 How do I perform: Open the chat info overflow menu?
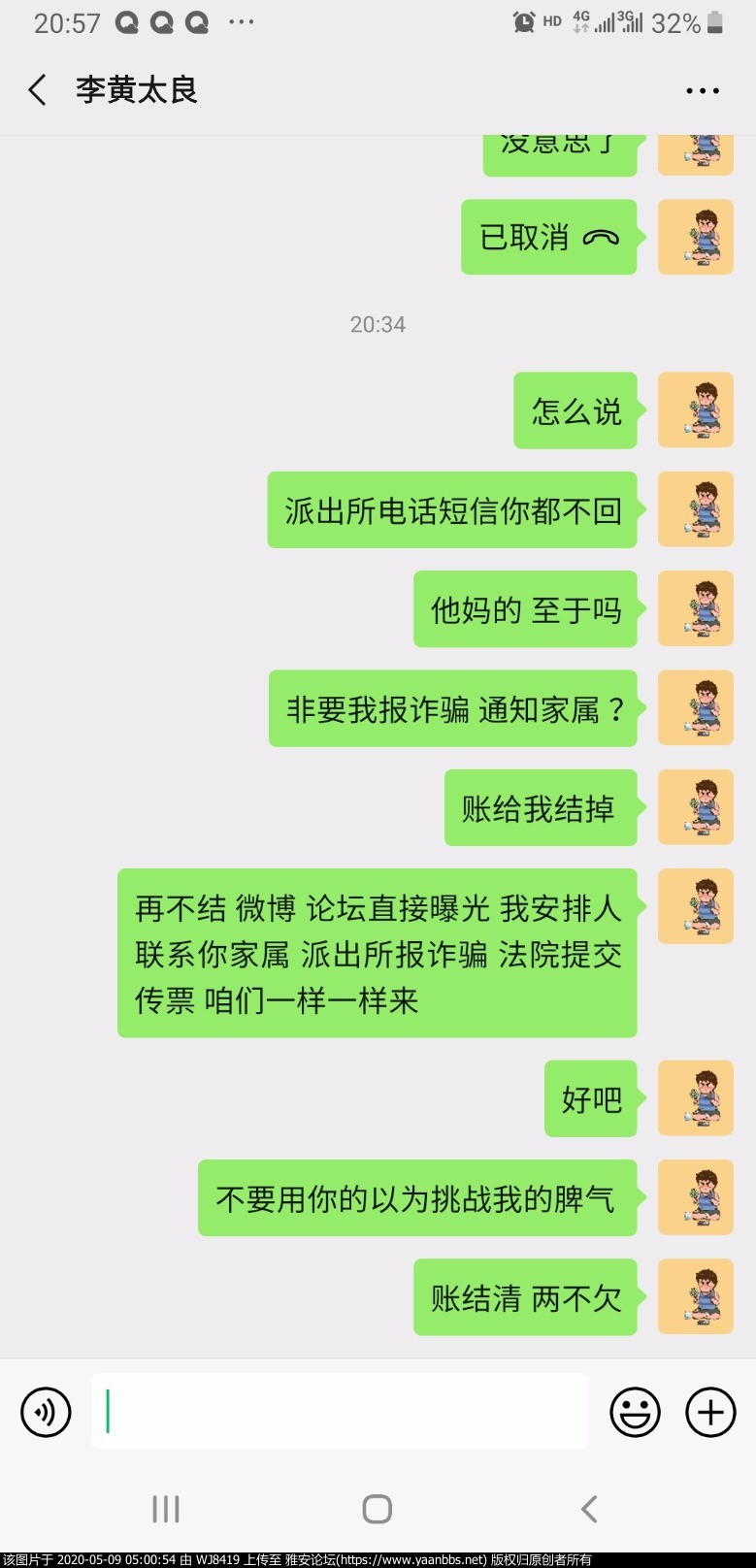click(x=702, y=91)
